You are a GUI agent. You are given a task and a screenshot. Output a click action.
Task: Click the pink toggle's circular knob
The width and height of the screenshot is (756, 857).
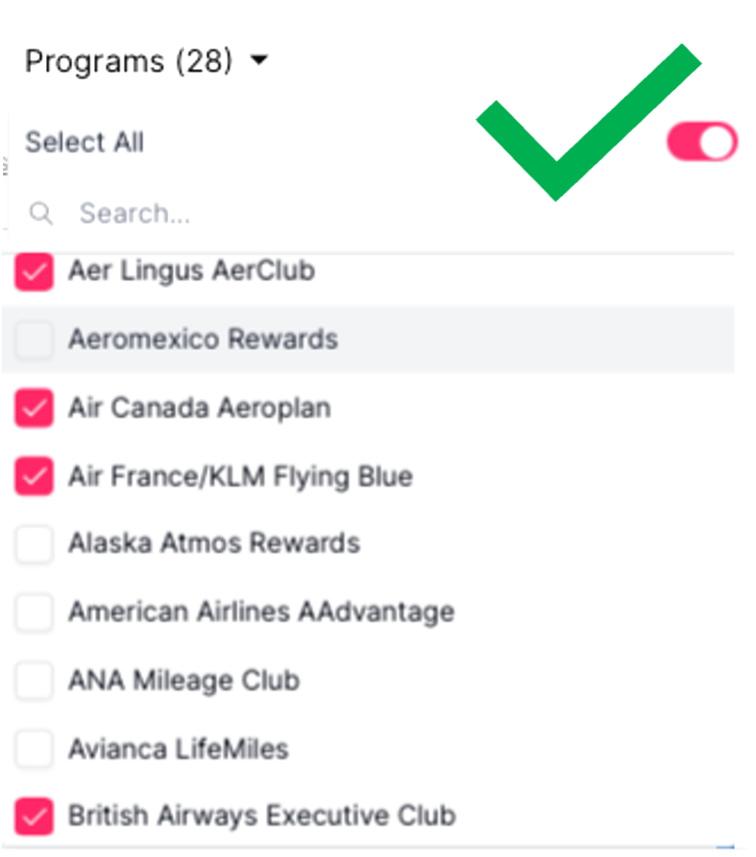pyautogui.click(x=714, y=141)
